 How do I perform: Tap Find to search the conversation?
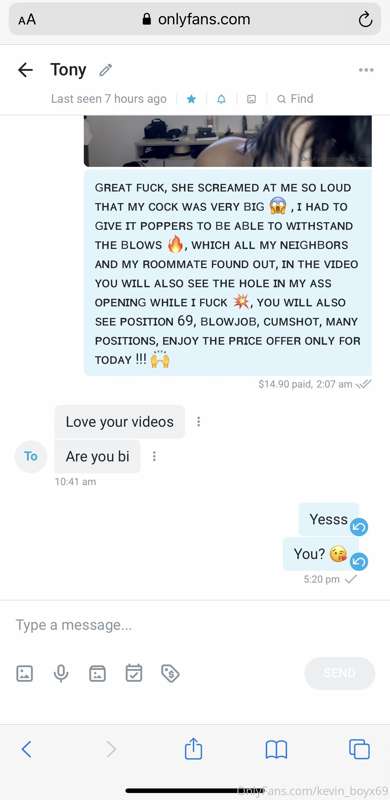pyautogui.click(x=295, y=98)
